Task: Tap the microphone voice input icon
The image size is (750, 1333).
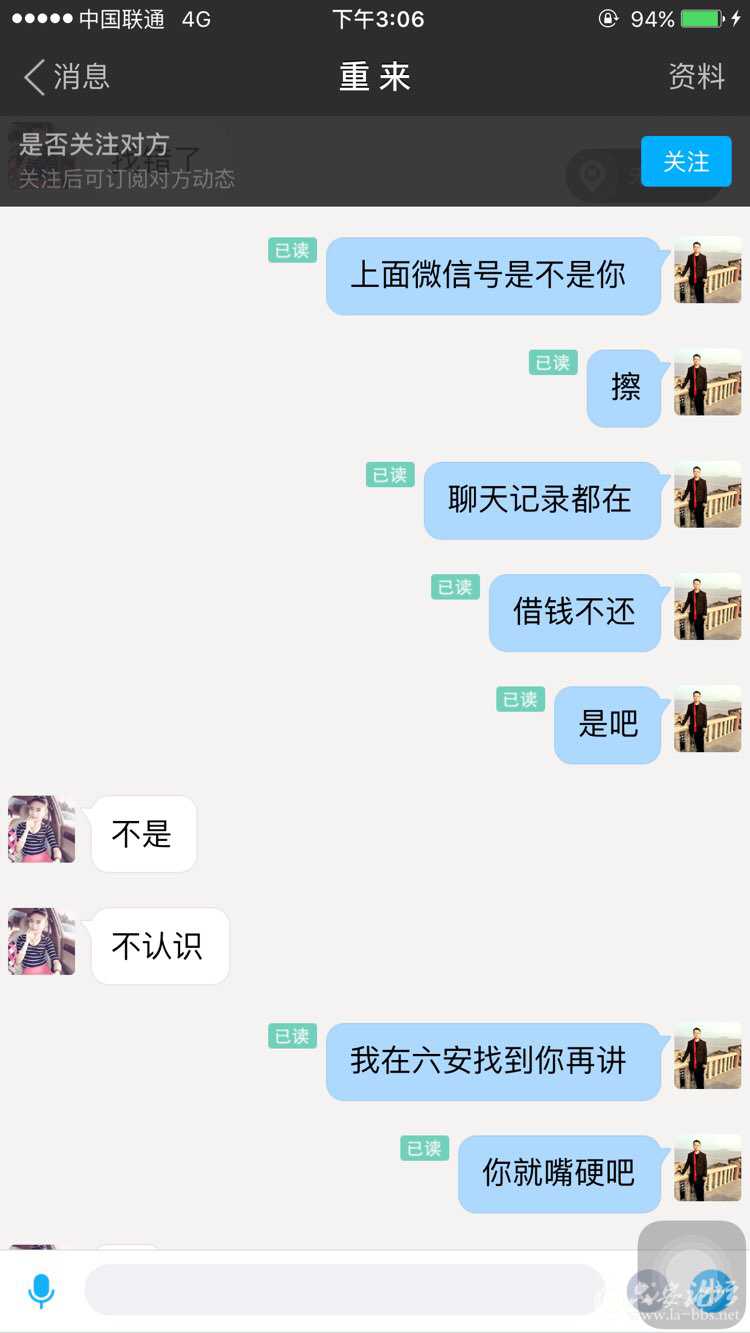Action: (x=41, y=1290)
